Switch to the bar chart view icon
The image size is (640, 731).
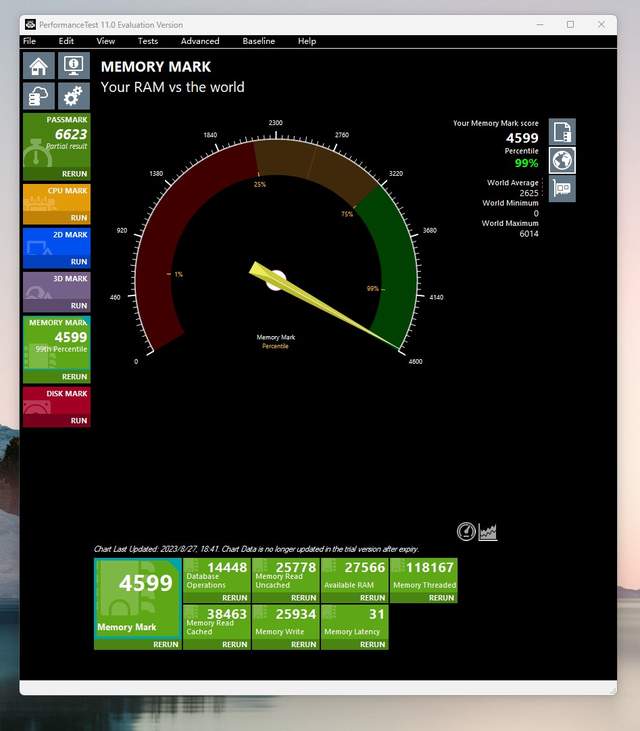pos(488,532)
